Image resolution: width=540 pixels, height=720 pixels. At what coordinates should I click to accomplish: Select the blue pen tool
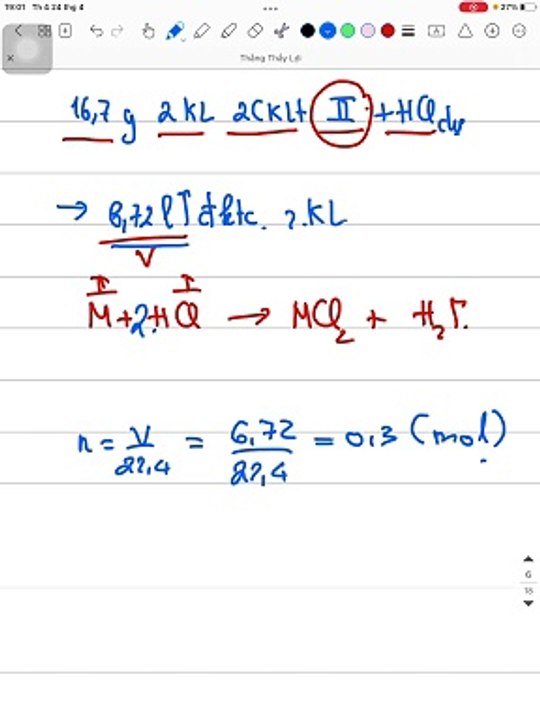175,31
